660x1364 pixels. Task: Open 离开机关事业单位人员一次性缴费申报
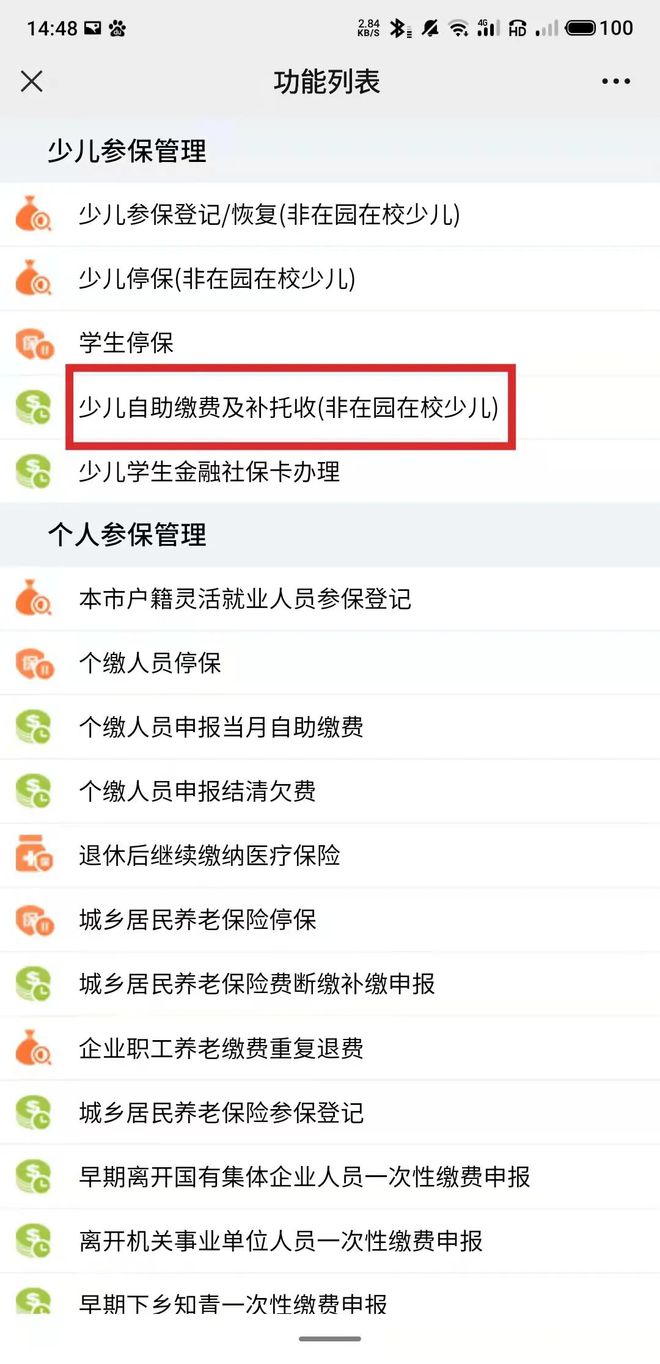pos(330,1241)
